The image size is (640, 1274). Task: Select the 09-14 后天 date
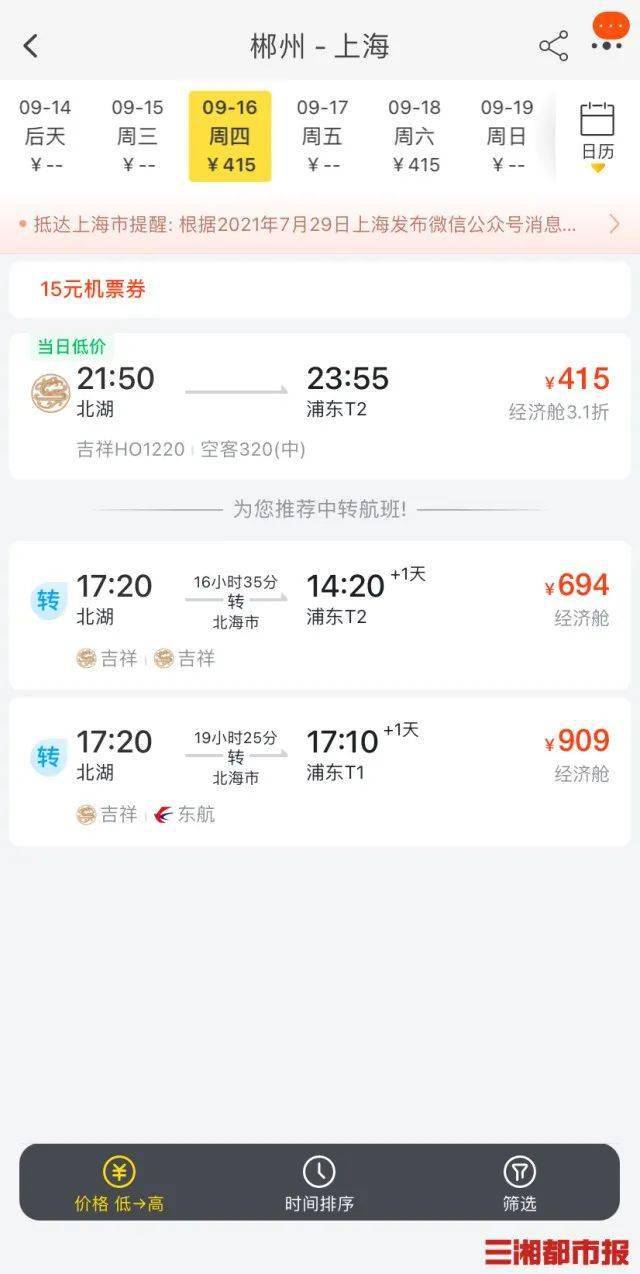pos(45,136)
